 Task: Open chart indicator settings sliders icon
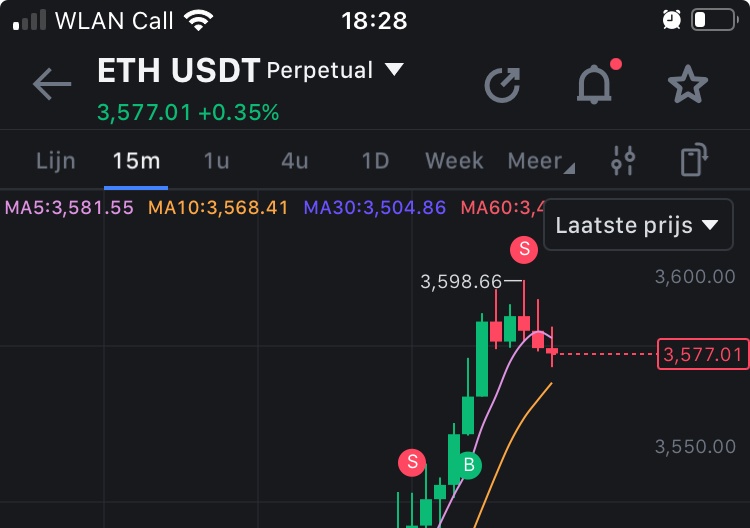point(624,160)
